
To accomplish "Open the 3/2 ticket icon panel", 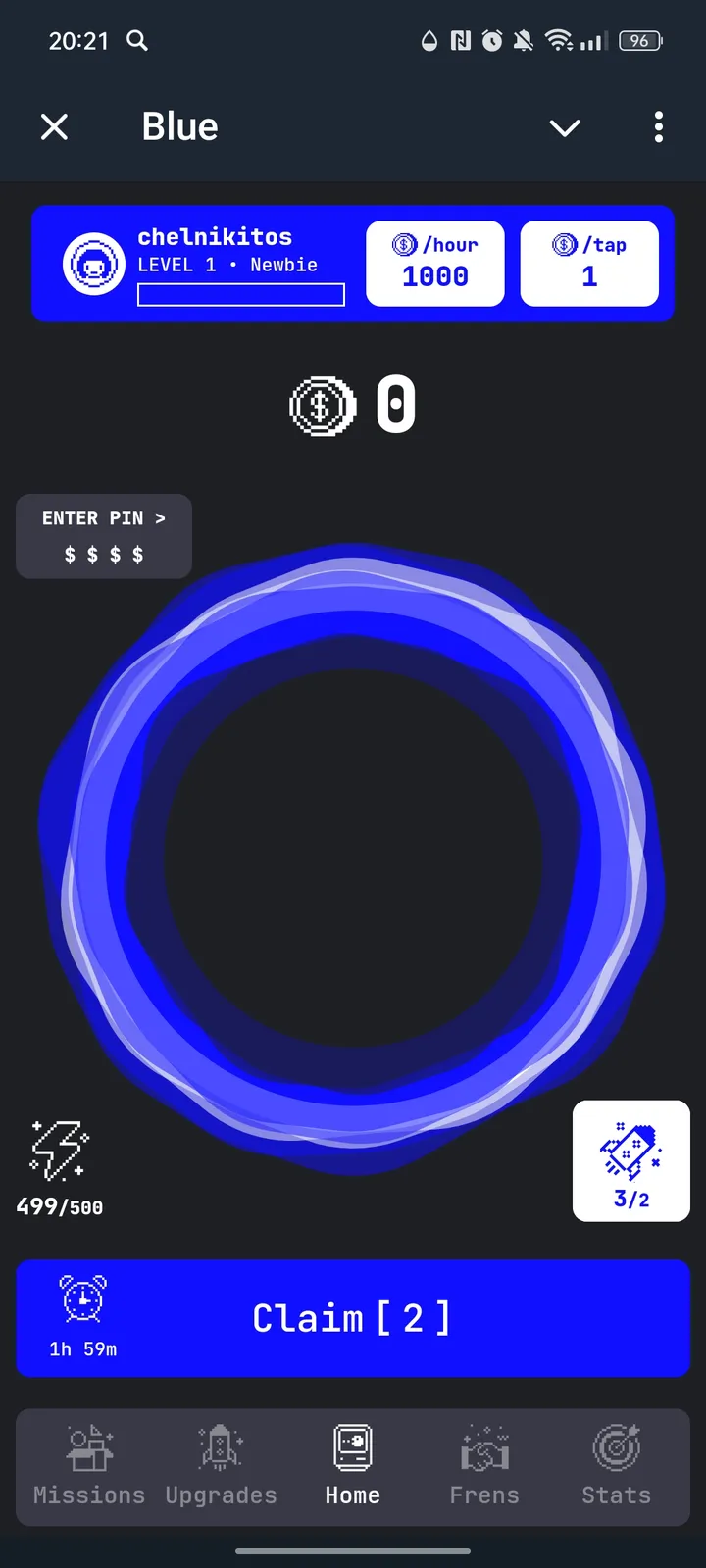I will pos(630,1160).
